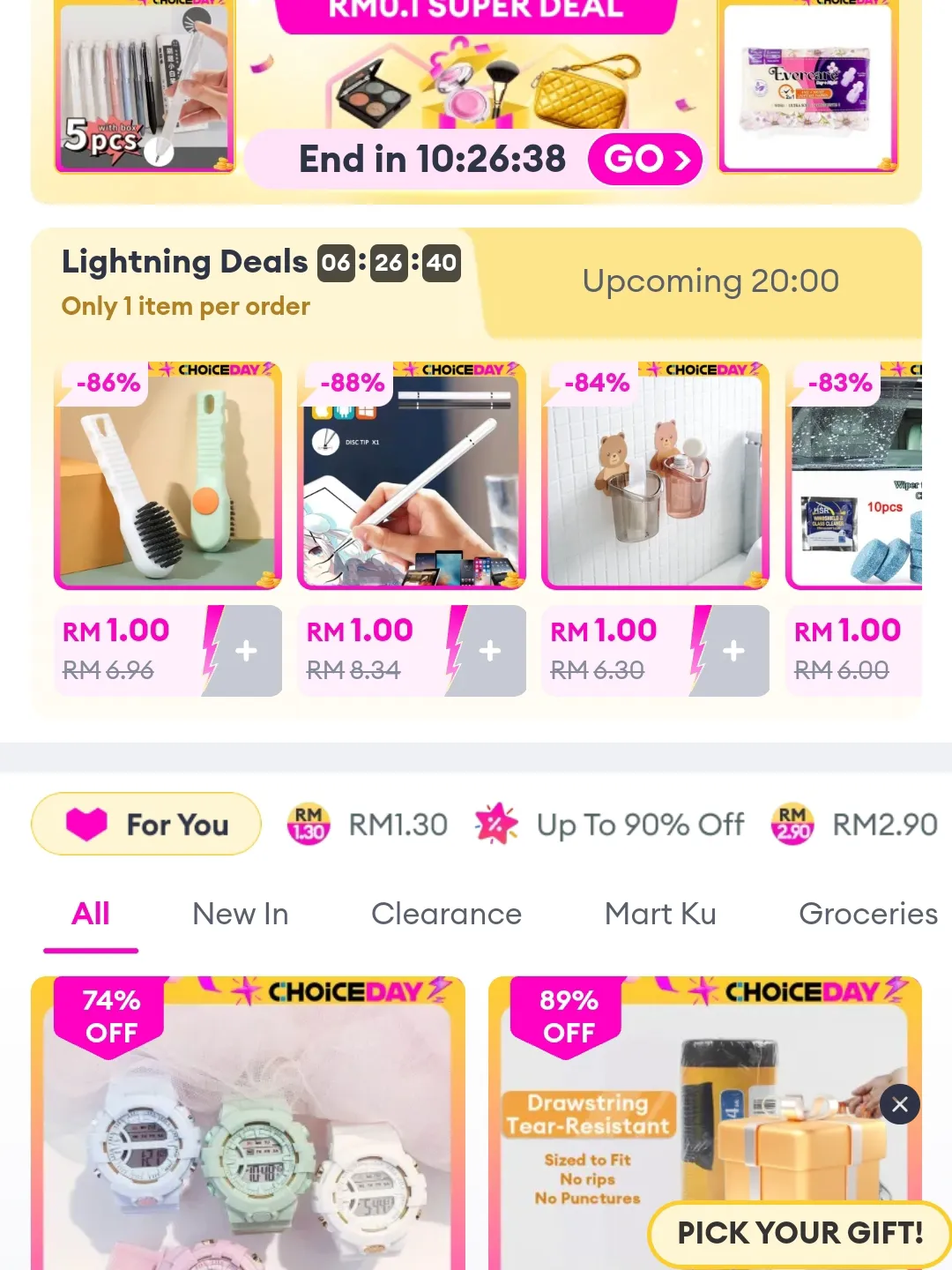Switch to Upcoming 20:00 lightning deals
The image size is (952, 1270).
coord(710,282)
